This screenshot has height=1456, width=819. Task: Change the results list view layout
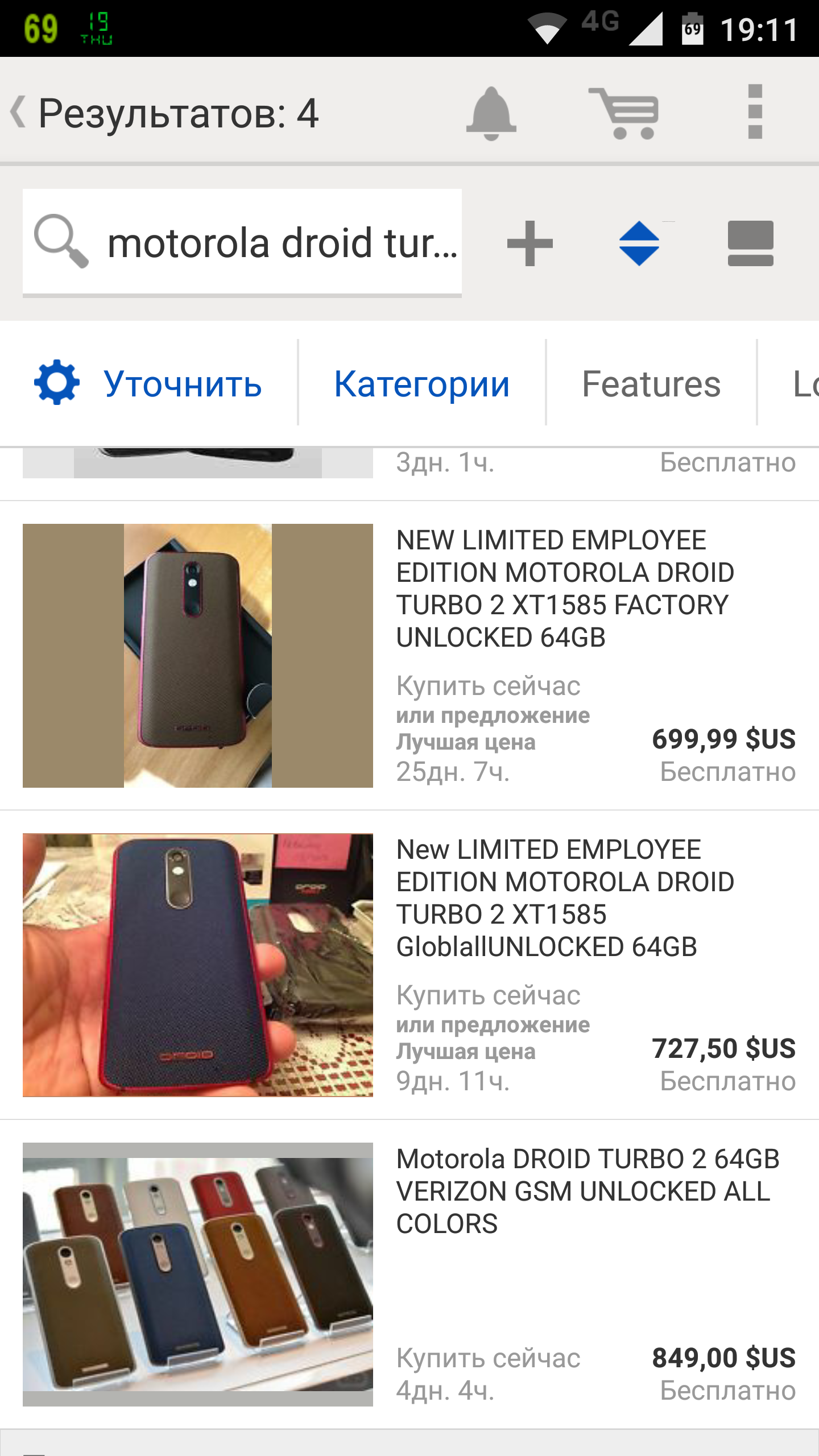[x=750, y=243]
